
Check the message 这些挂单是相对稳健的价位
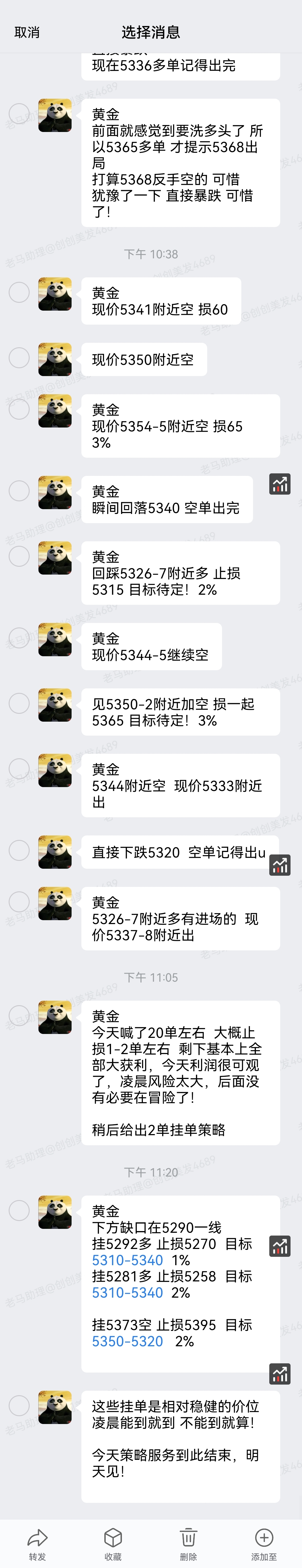[x=19, y=1406]
